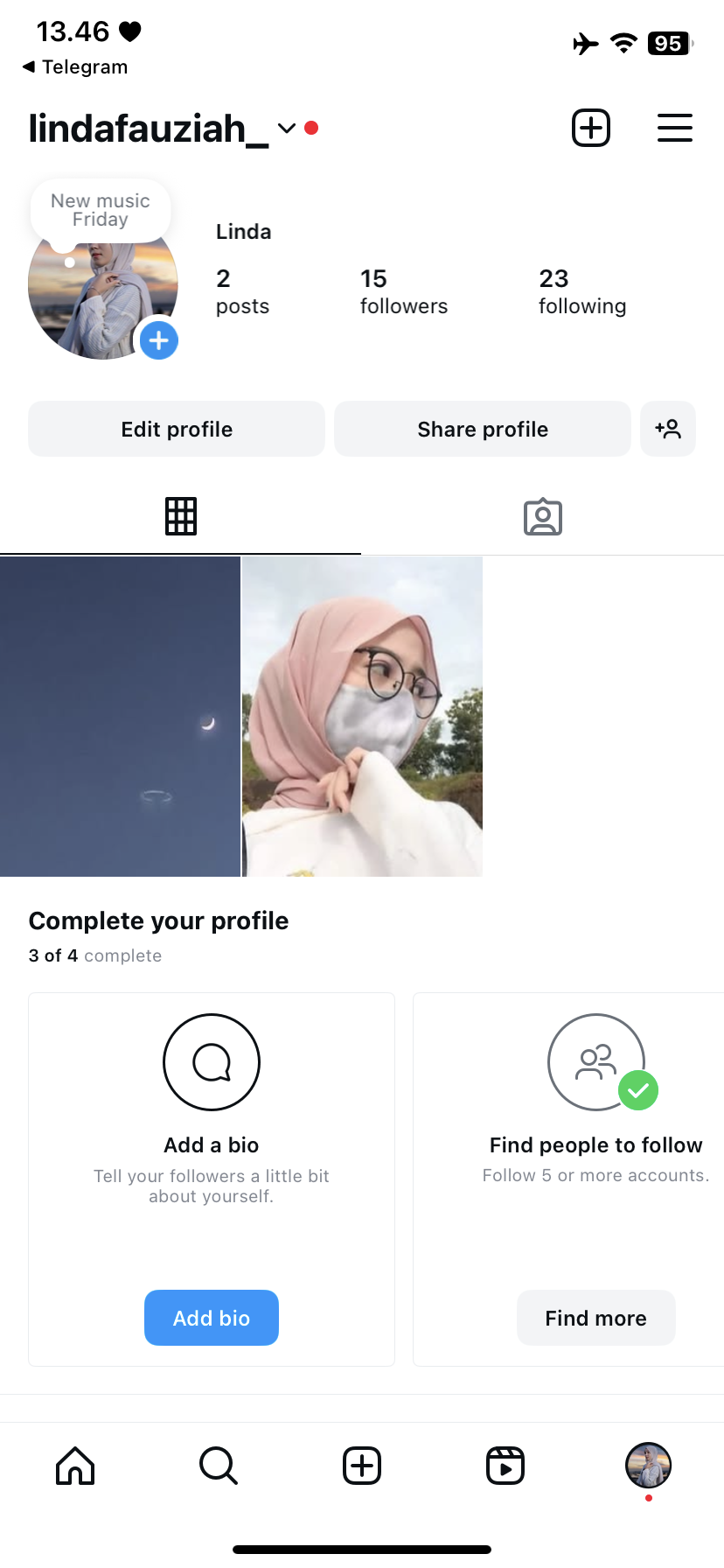Image resolution: width=724 pixels, height=1568 pixels.
Task: Tap the Add bio button
Action: click(x=212, y=1318)
